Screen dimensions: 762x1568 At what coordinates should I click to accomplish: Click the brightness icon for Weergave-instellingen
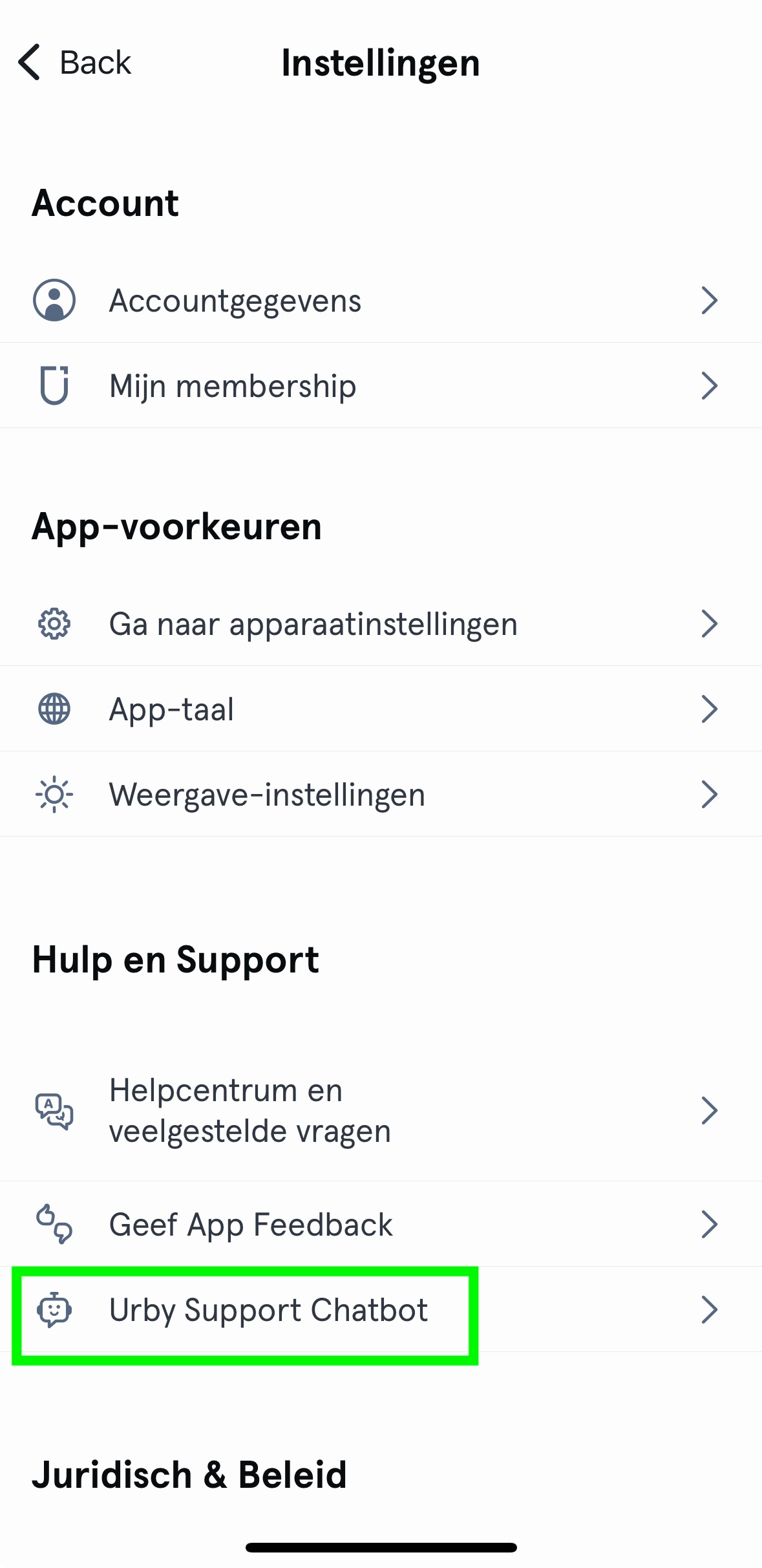tap(55, 794)
